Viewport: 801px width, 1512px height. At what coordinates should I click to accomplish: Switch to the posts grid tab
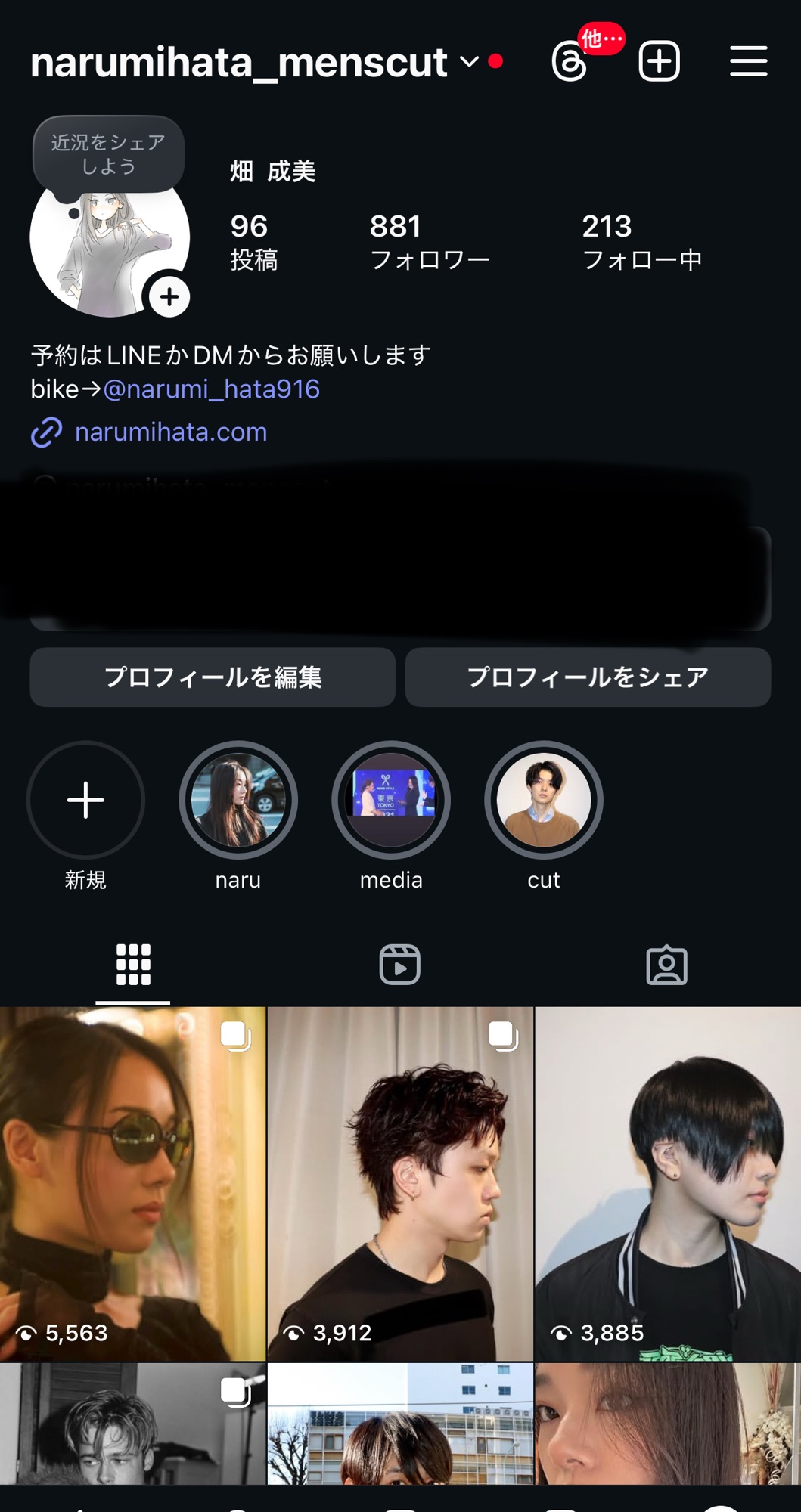(x=133, y=965)
